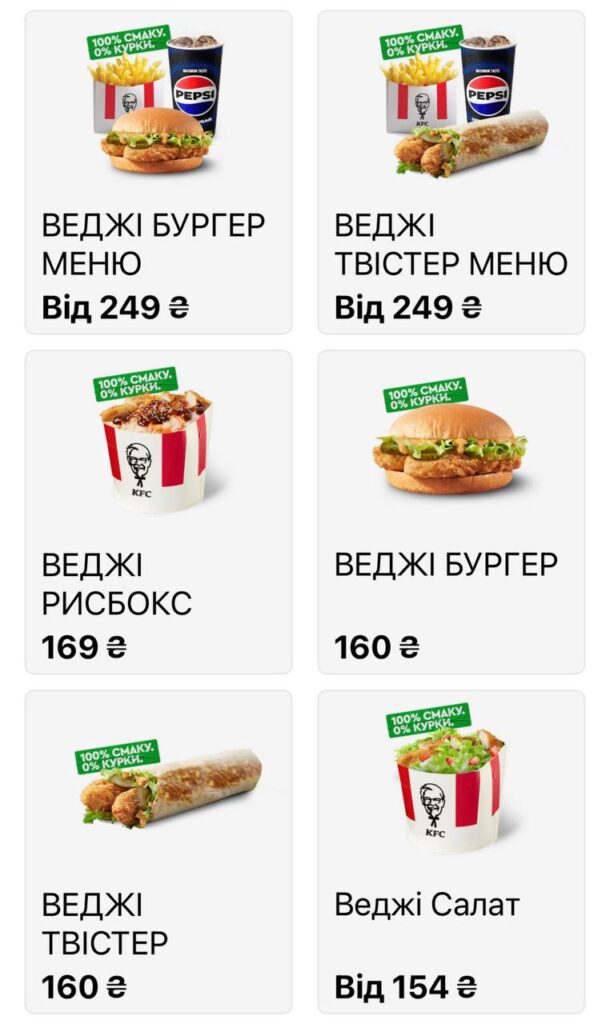Screen dimensions: 610x1024
Task: View the ВЕДЖІ РИСБОКС product
Action: coord(158,512)
